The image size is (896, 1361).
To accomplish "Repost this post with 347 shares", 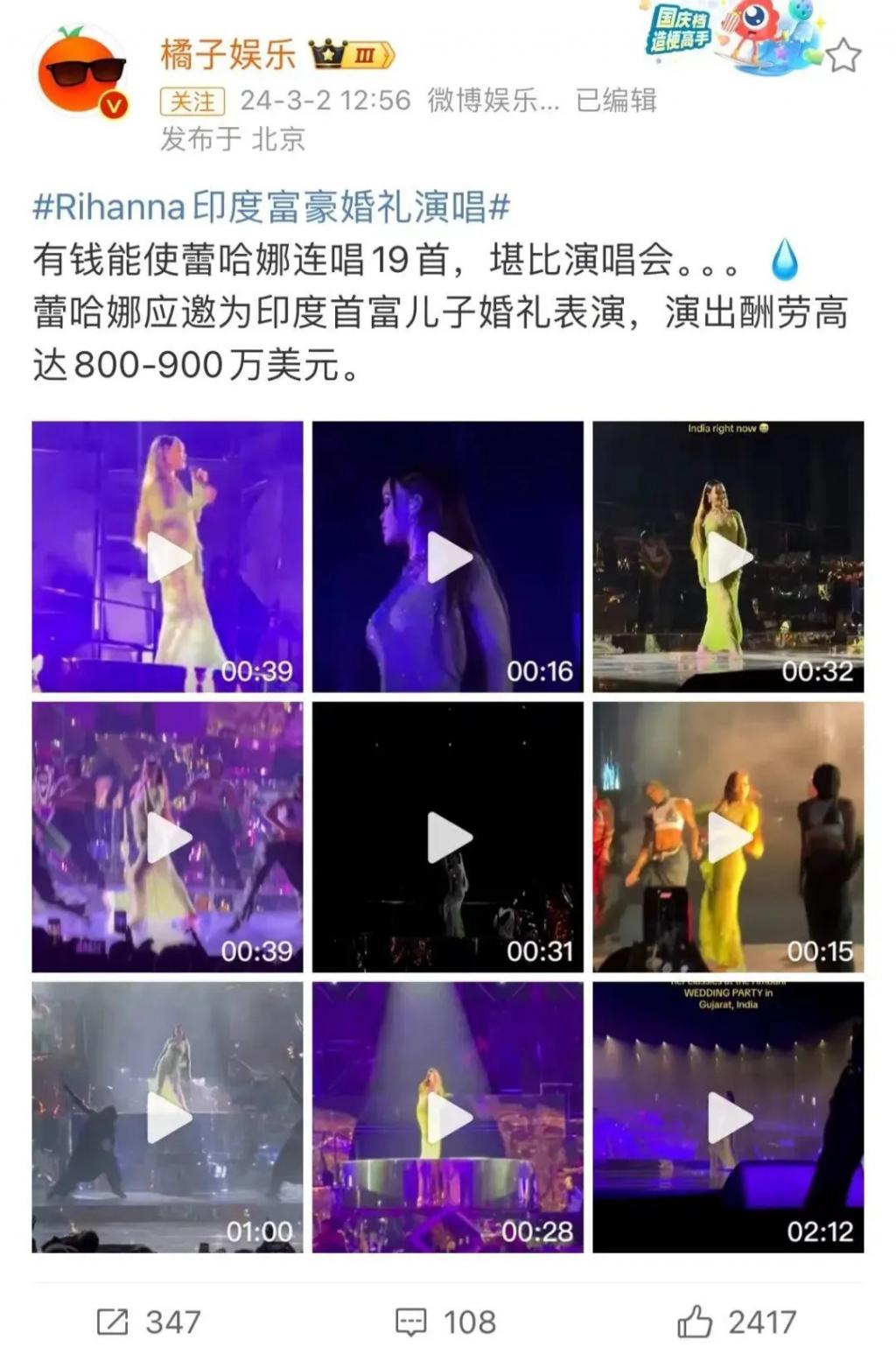I will pos(149,1322).
